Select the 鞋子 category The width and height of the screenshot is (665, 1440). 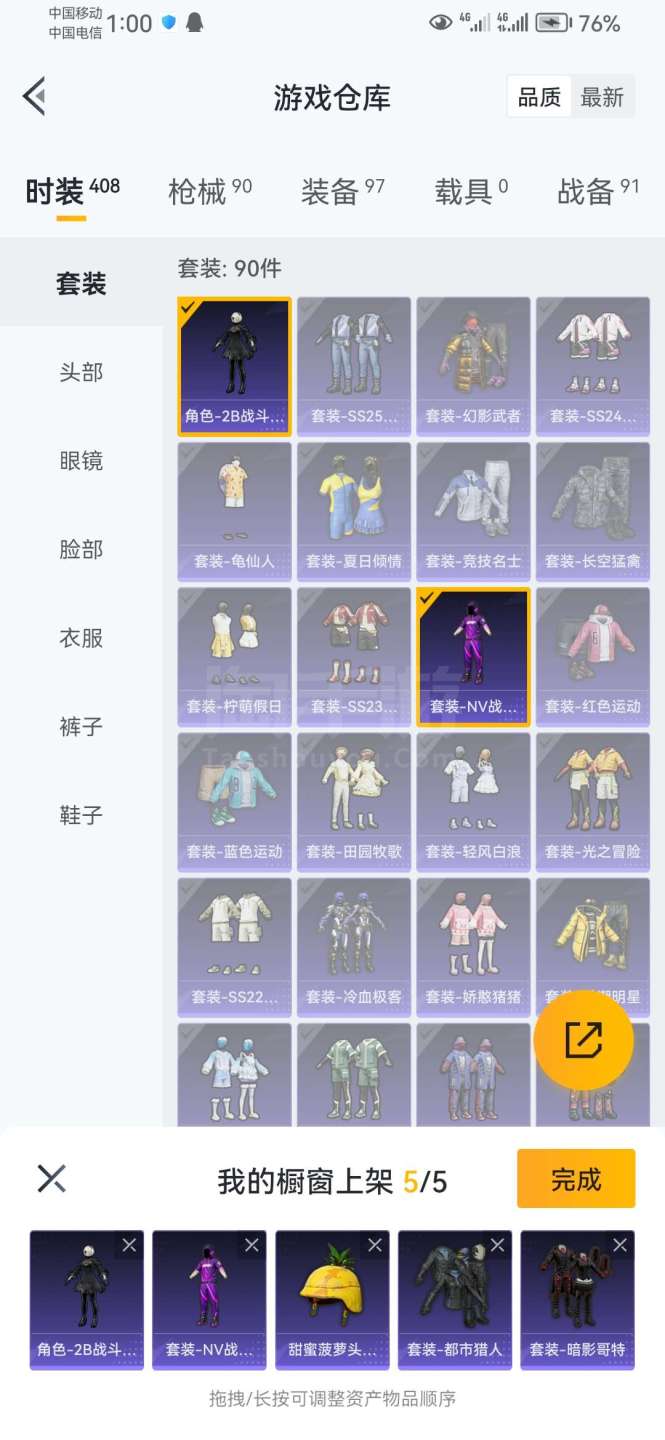(x=81, y=815)
